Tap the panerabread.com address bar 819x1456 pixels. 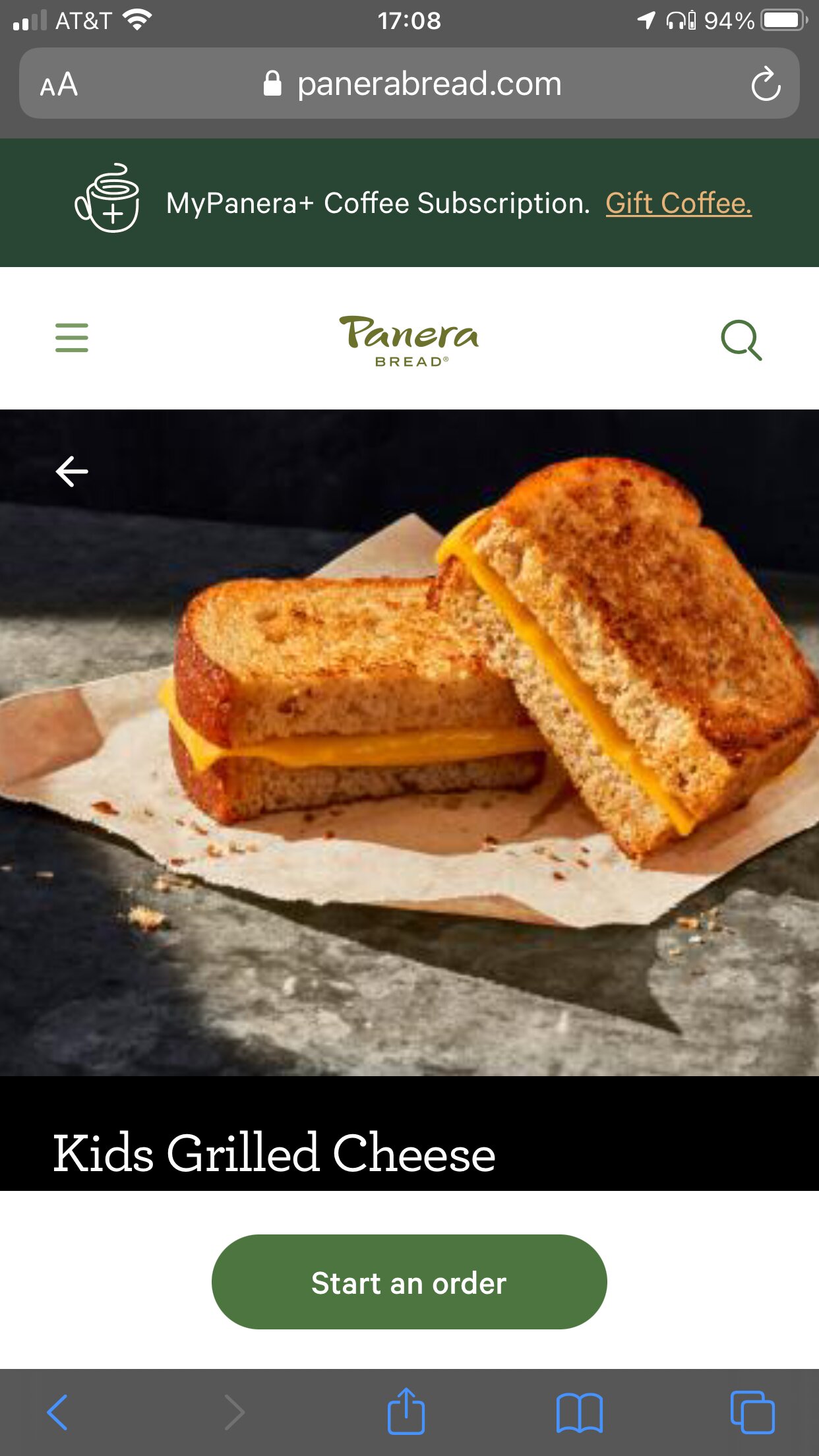(x=429, y=83)
